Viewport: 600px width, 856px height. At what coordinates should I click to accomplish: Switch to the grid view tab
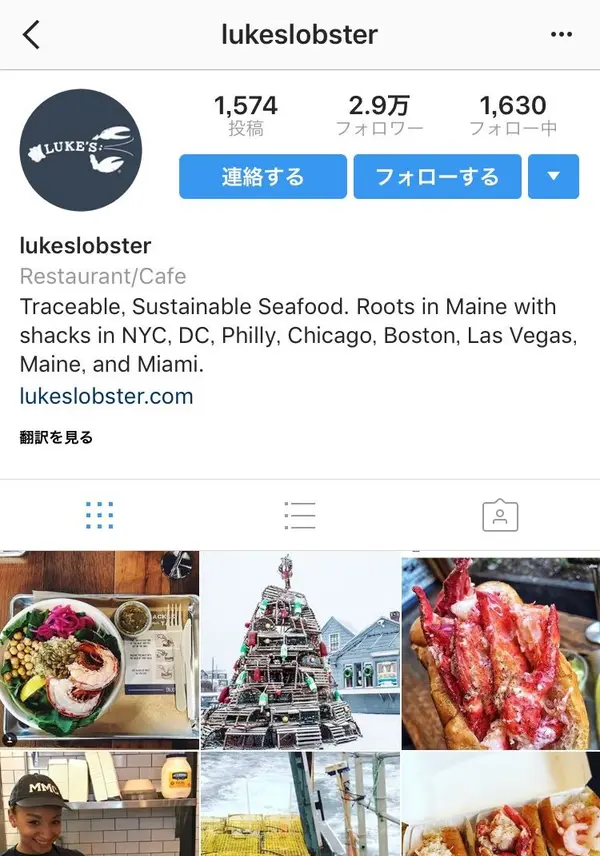point(99,515)
